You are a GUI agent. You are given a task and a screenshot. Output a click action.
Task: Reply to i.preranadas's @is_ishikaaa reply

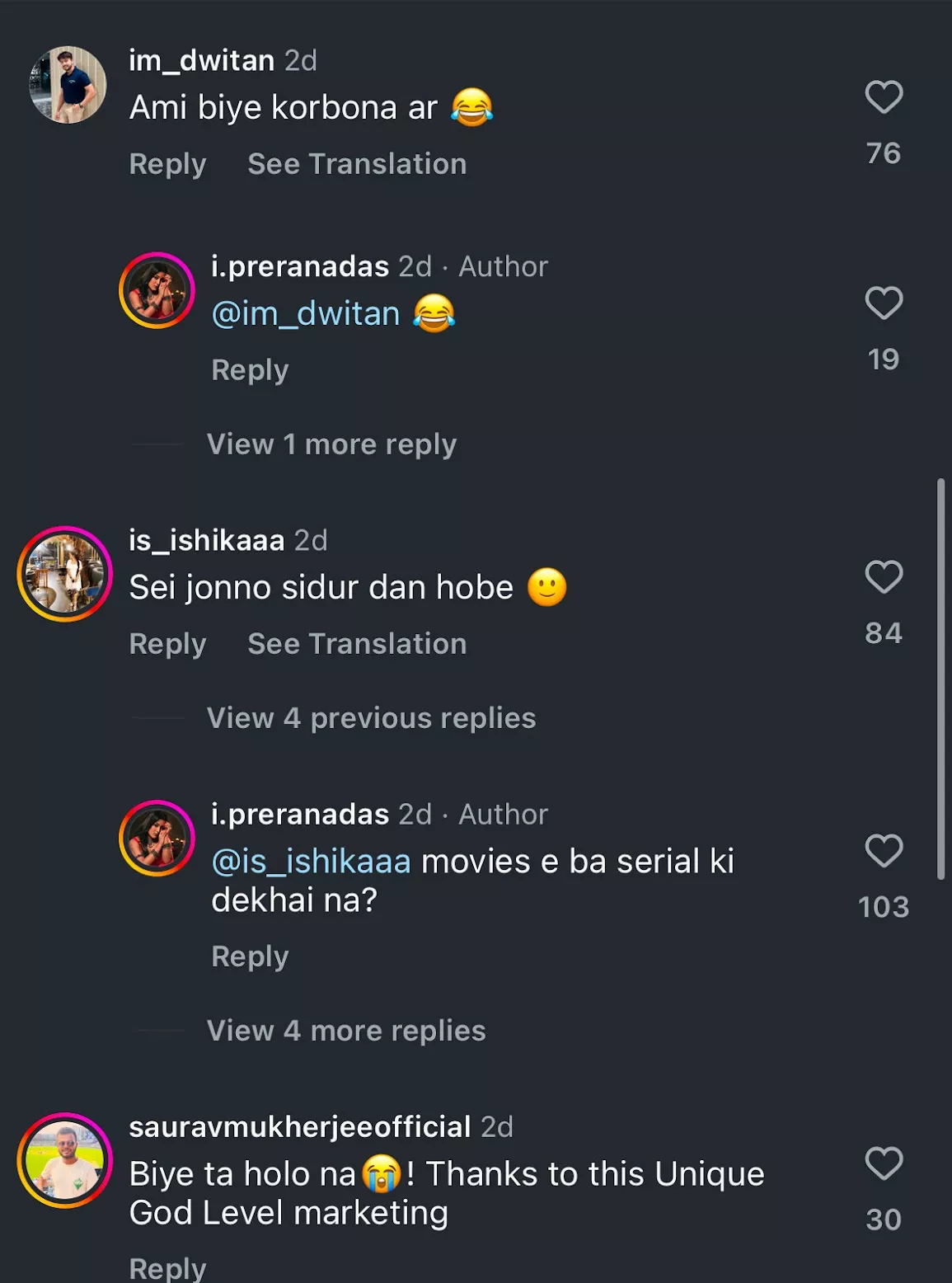(250, 956)
